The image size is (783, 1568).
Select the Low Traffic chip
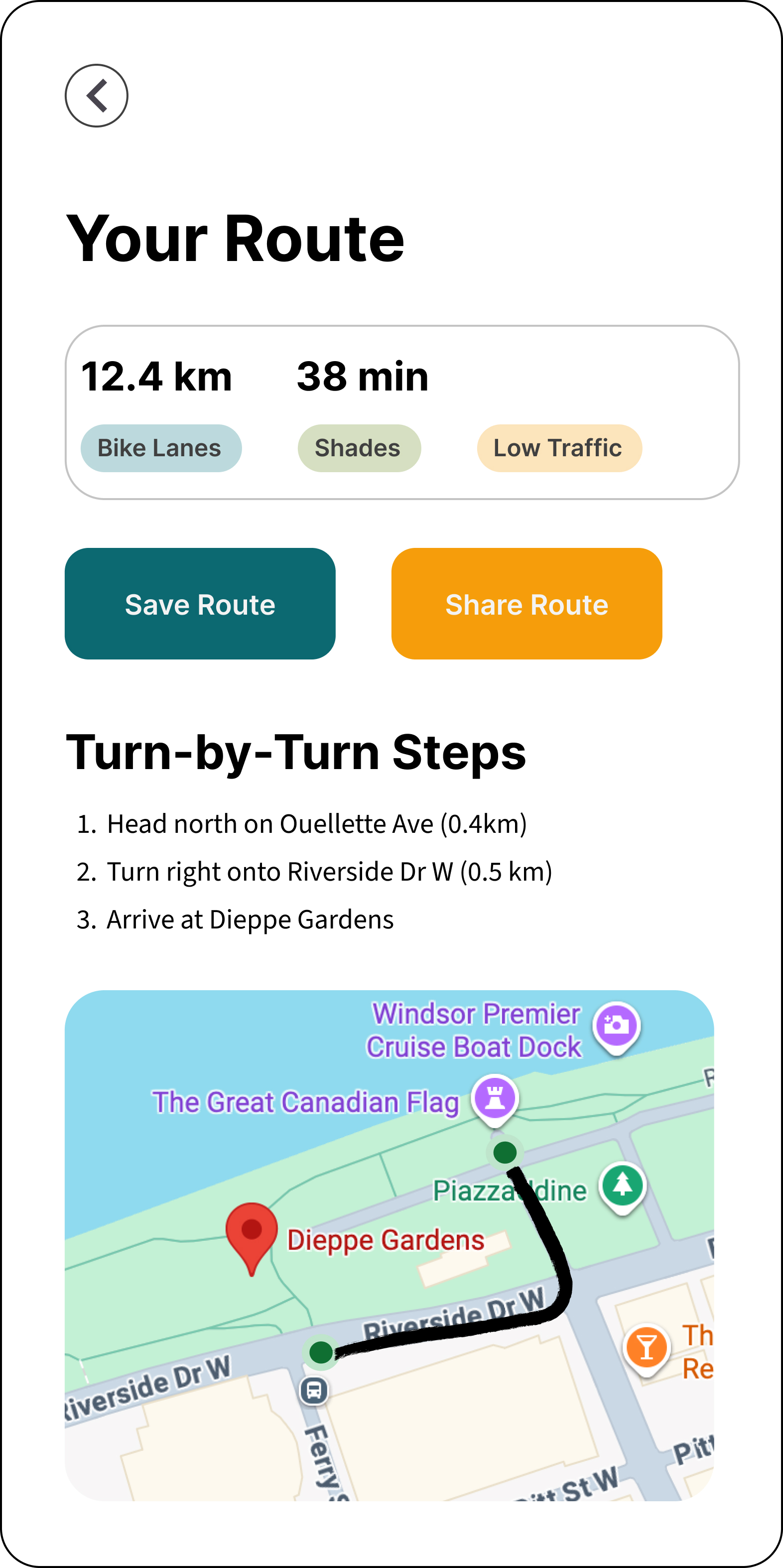point(559,448)
